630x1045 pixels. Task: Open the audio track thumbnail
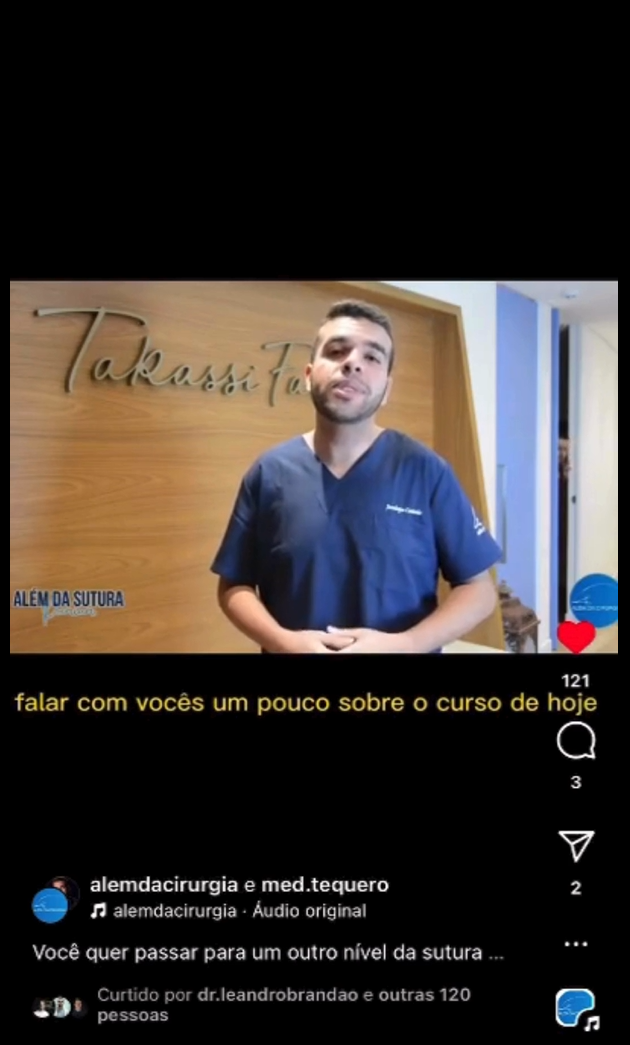[576, 1009]
